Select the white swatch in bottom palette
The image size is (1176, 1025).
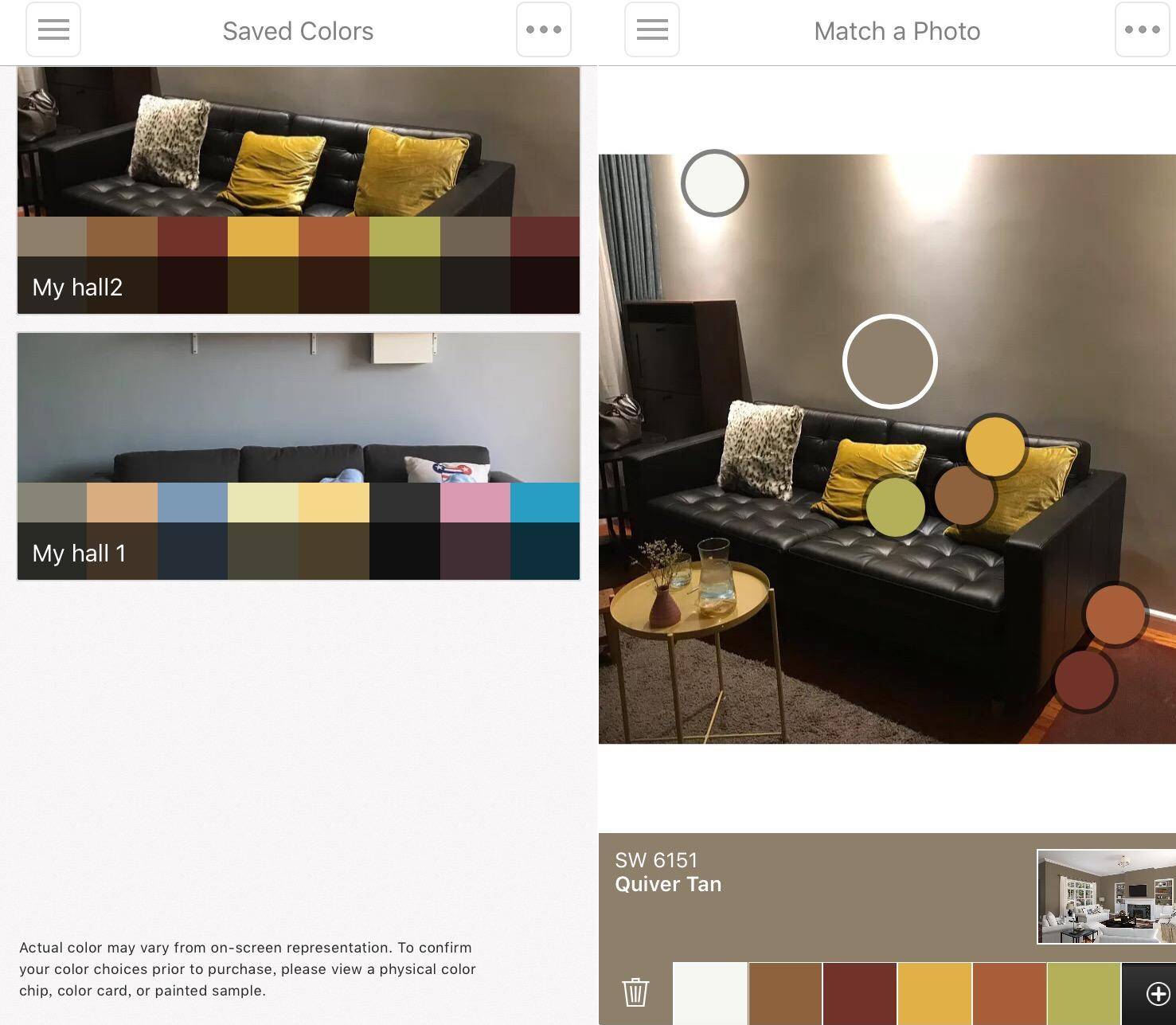point(710,993)
